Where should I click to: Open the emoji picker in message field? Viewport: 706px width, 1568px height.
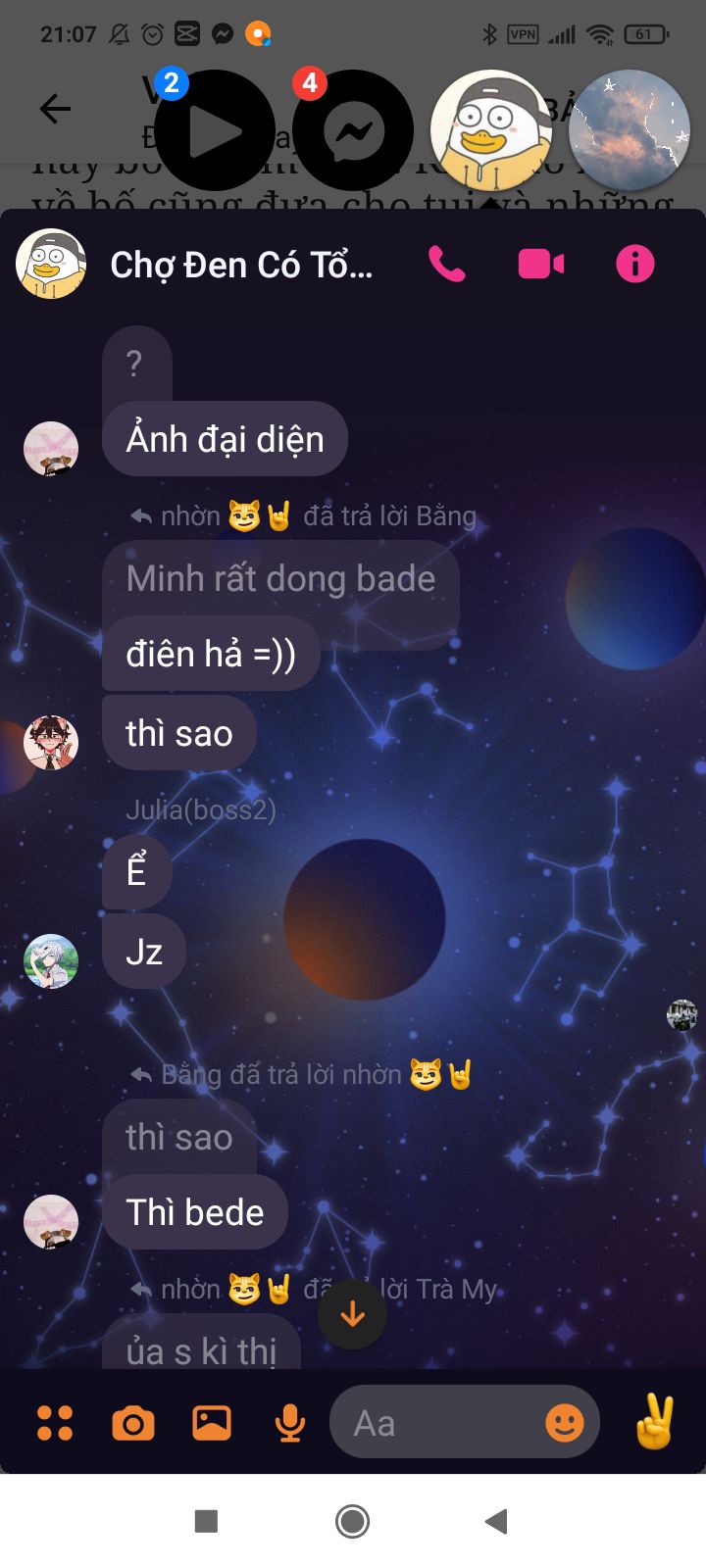pyautogui.click(x=564, y=1423)
